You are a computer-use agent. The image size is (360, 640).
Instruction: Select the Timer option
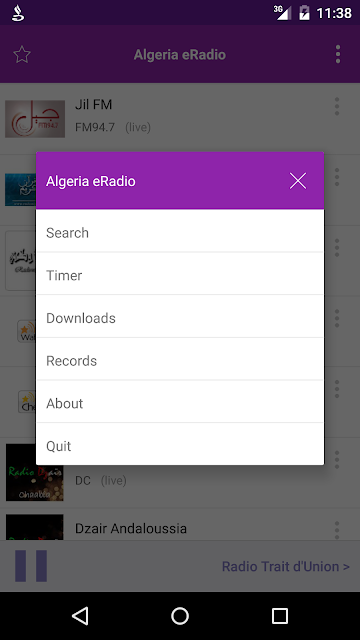tap(180, 274)
